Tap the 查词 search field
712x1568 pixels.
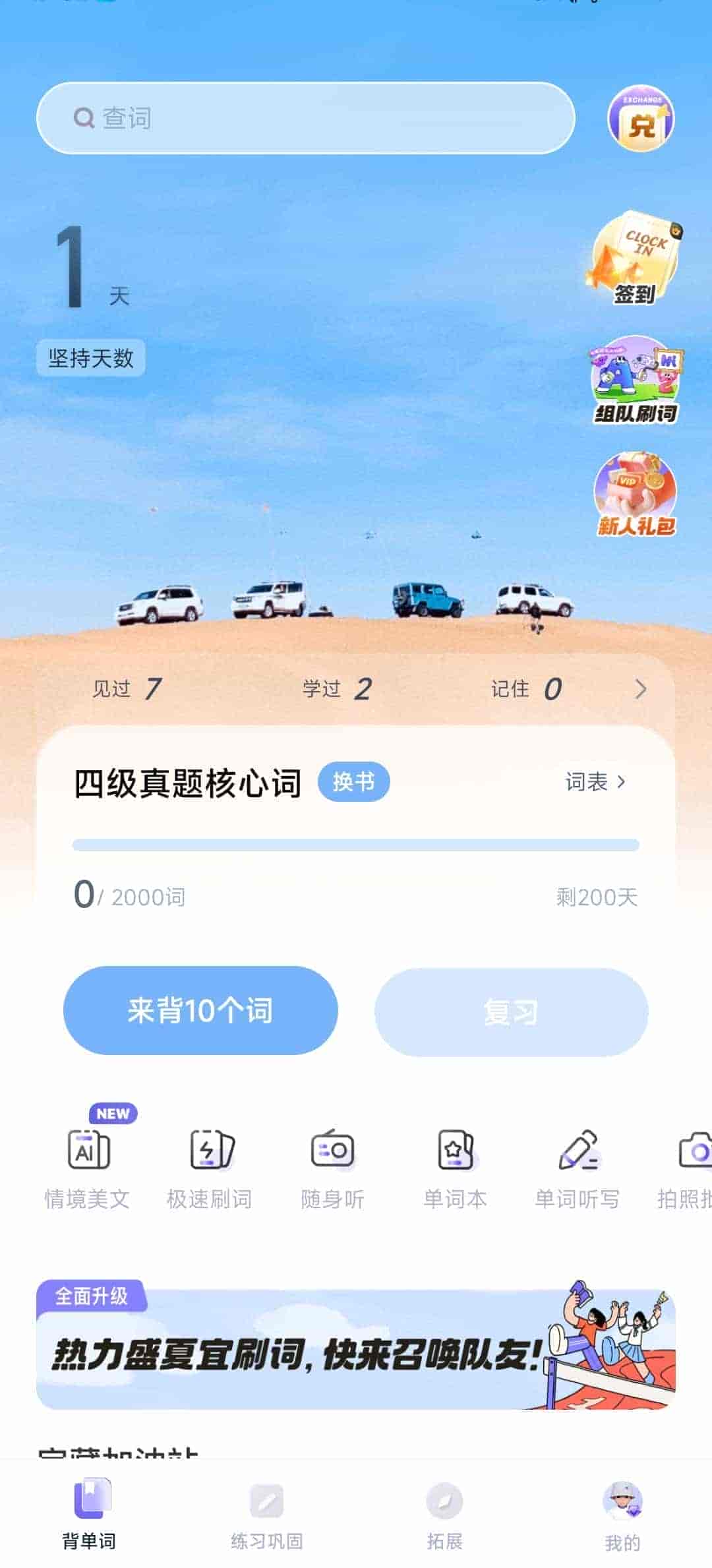307,119
